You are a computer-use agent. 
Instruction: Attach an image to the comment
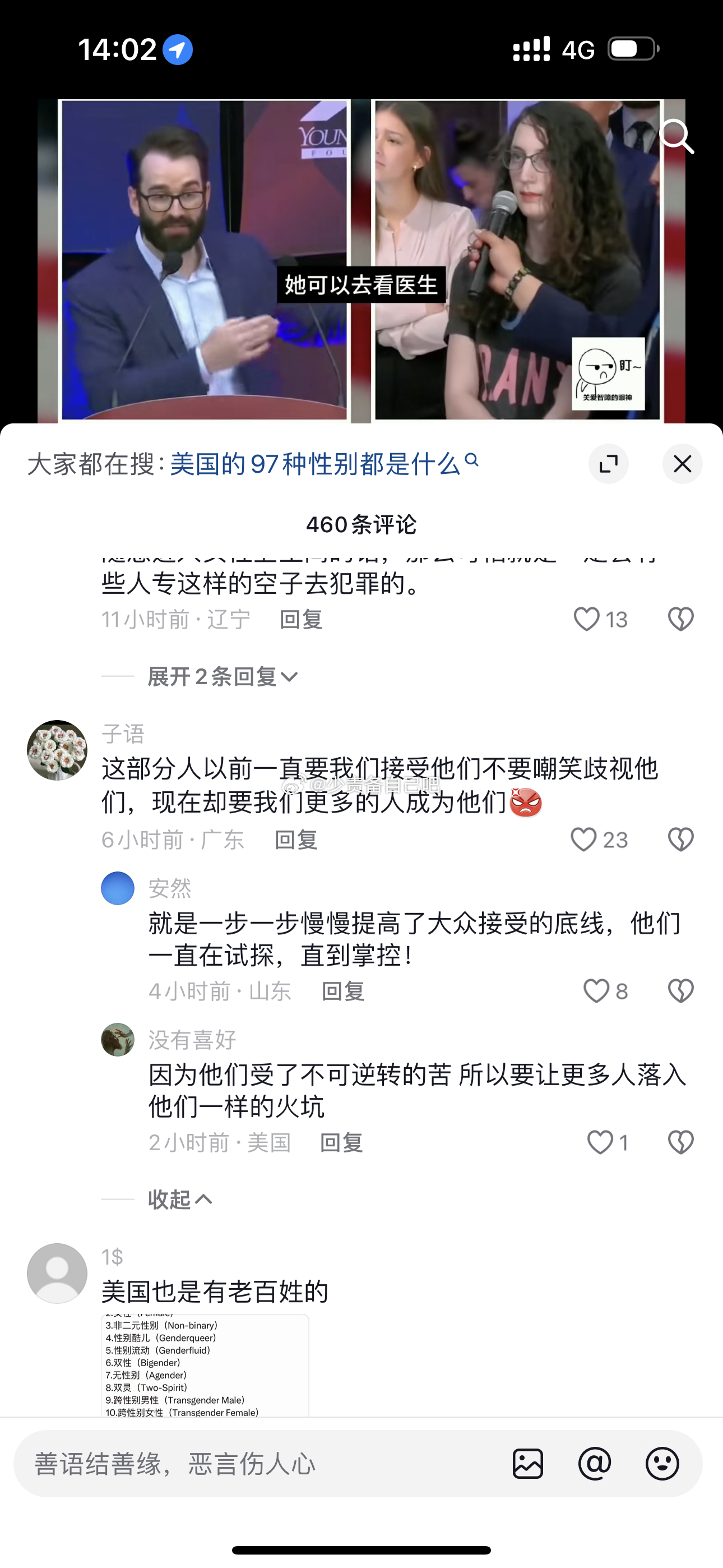click(x=527, y=1463)
